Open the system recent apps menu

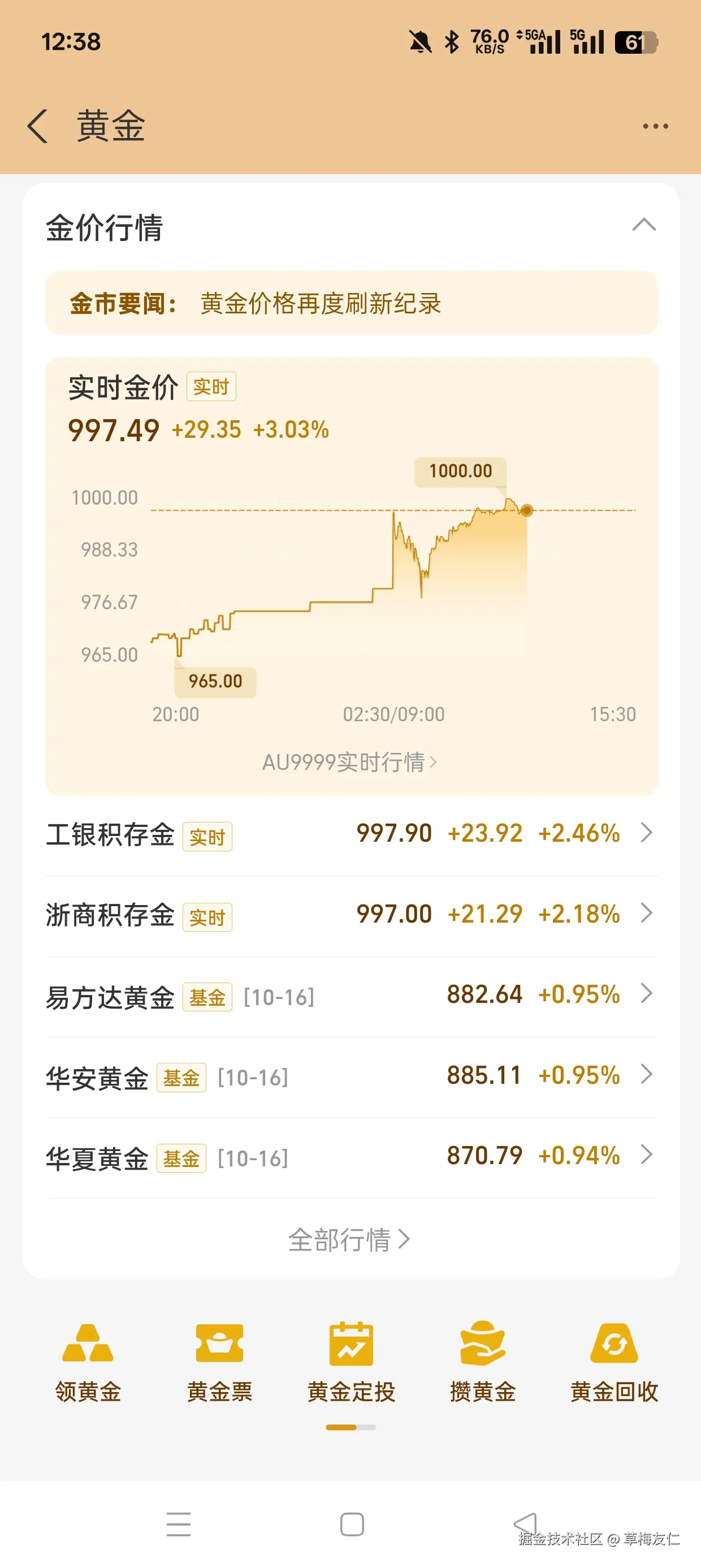tap(178, 1524)
